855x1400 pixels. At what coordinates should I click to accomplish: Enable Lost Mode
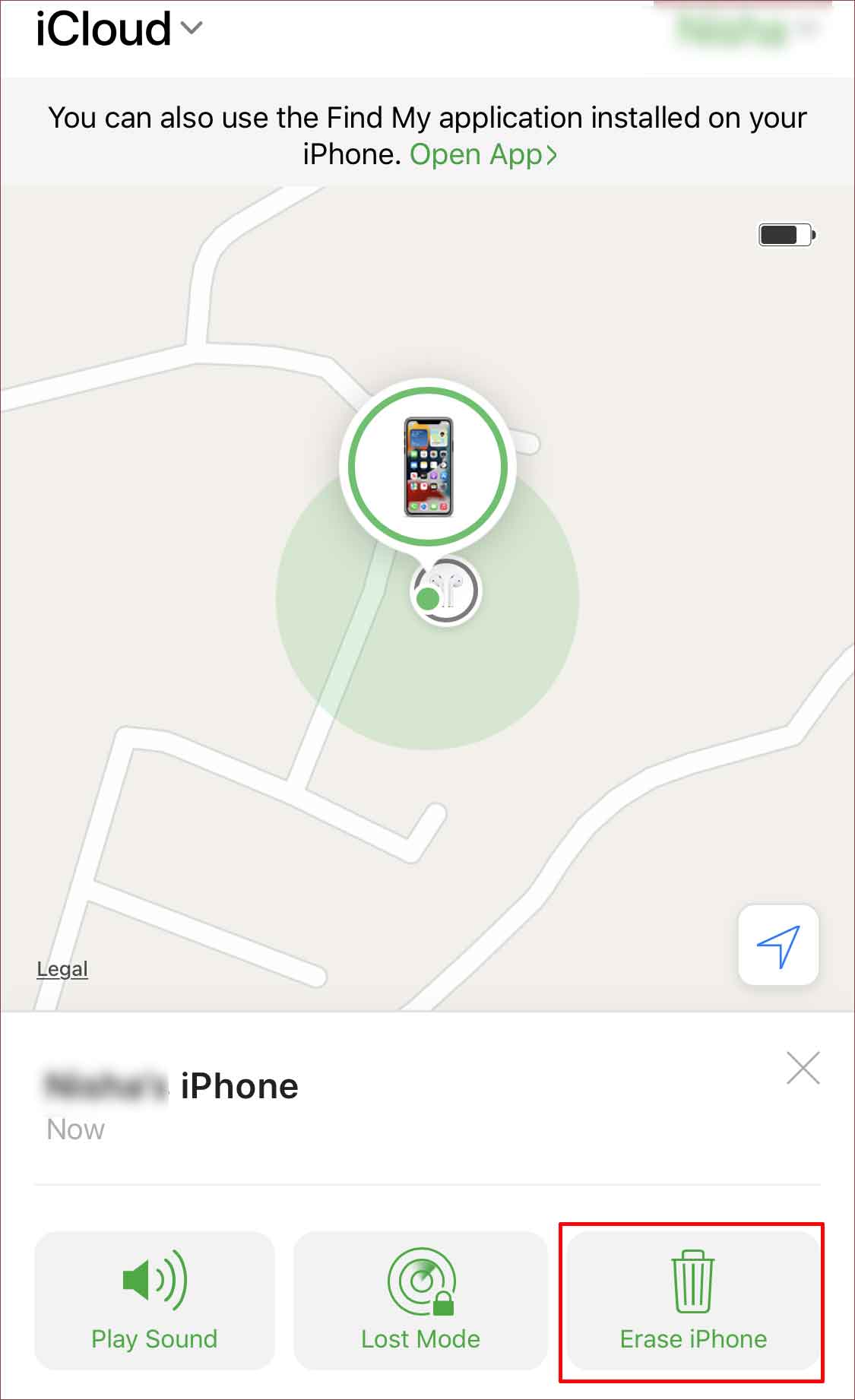pos(420,1300)
